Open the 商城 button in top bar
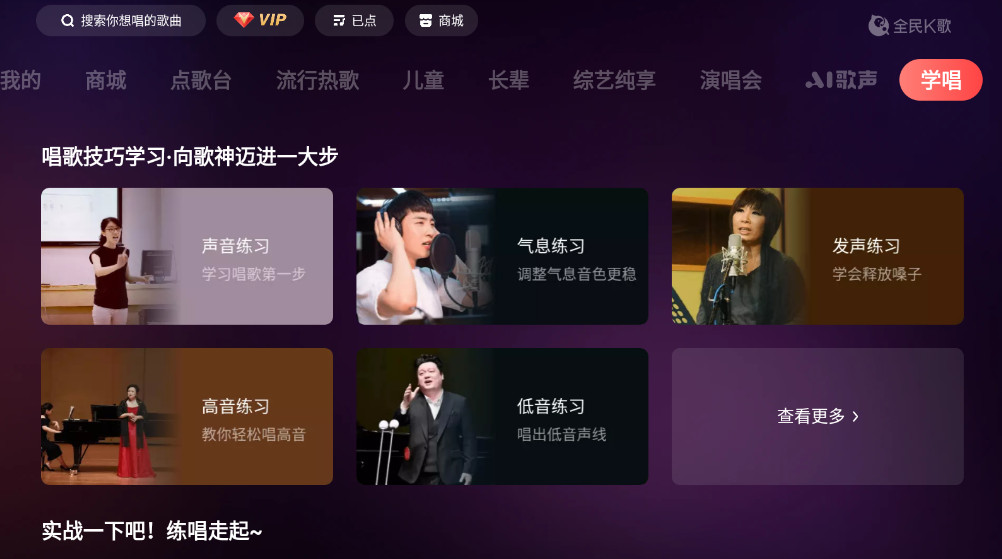The image size is (1002, 559). click(x=441, y=21)
